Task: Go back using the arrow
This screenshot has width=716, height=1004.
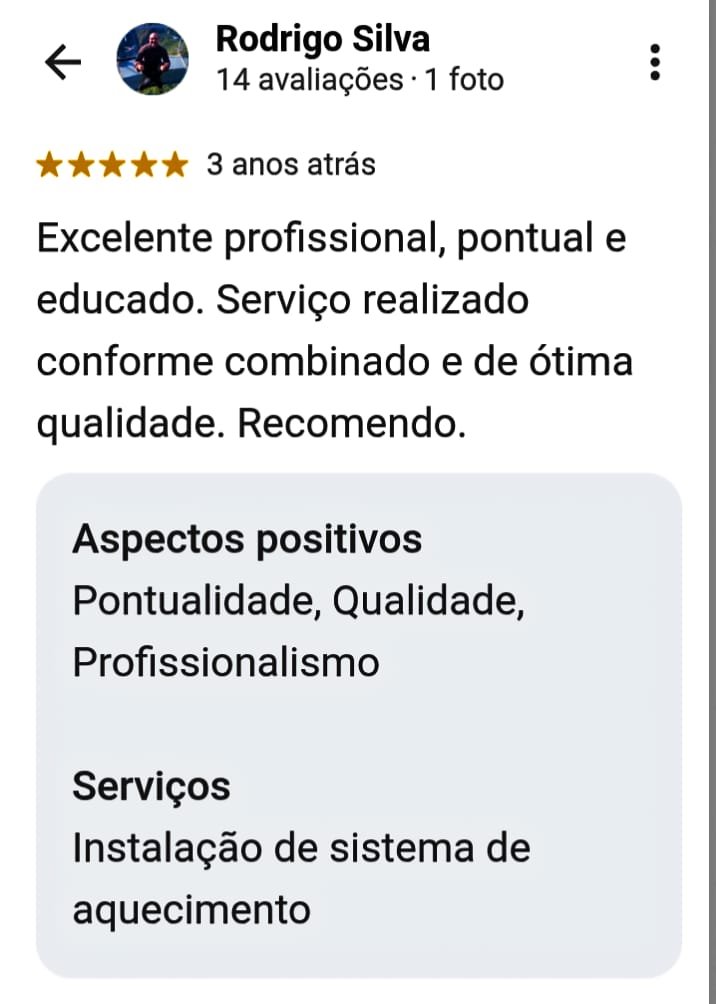Action: [x=62, y=62]
